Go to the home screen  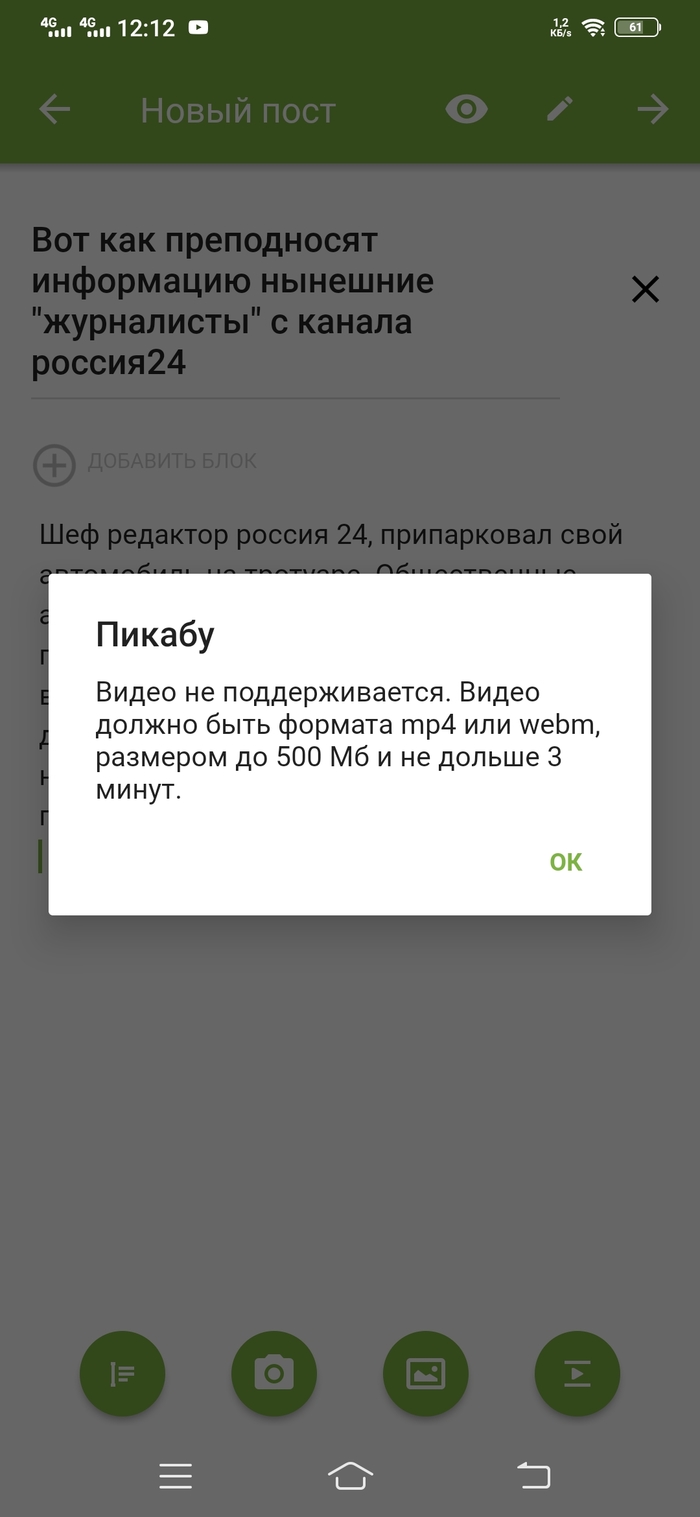[x=350, y=1475]
